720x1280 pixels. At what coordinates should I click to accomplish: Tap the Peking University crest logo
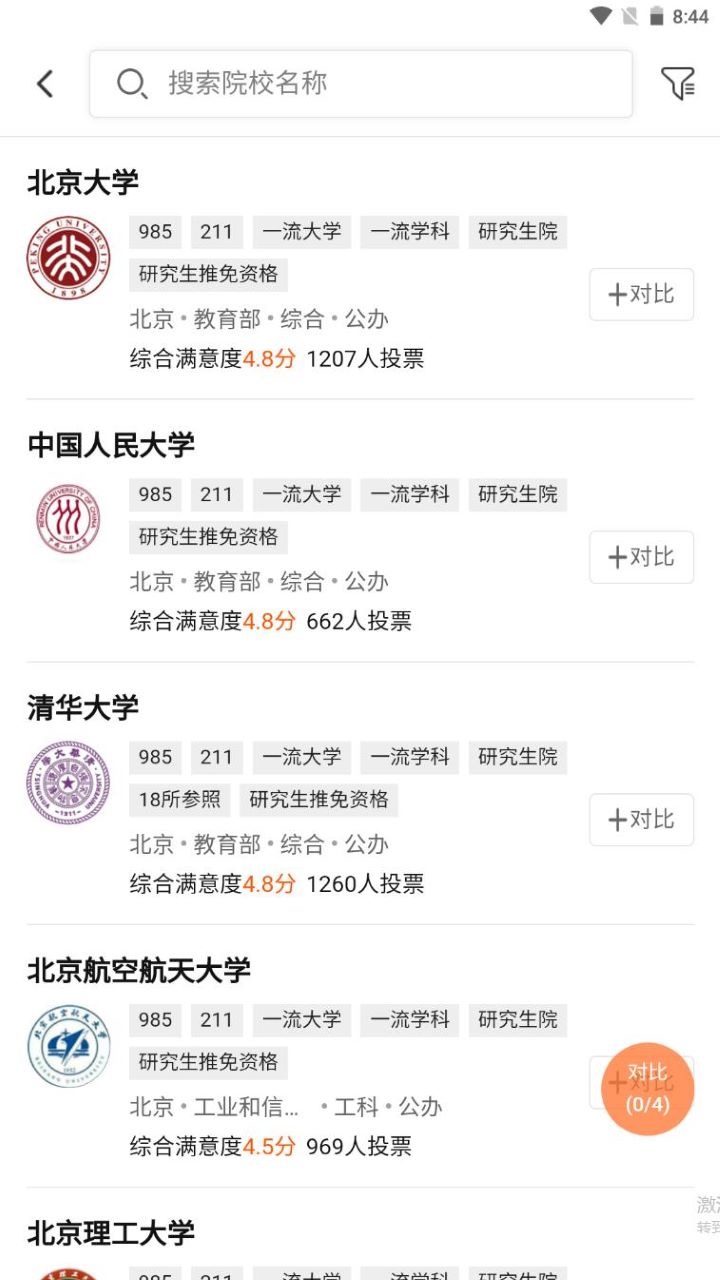(x=67, y=258)
